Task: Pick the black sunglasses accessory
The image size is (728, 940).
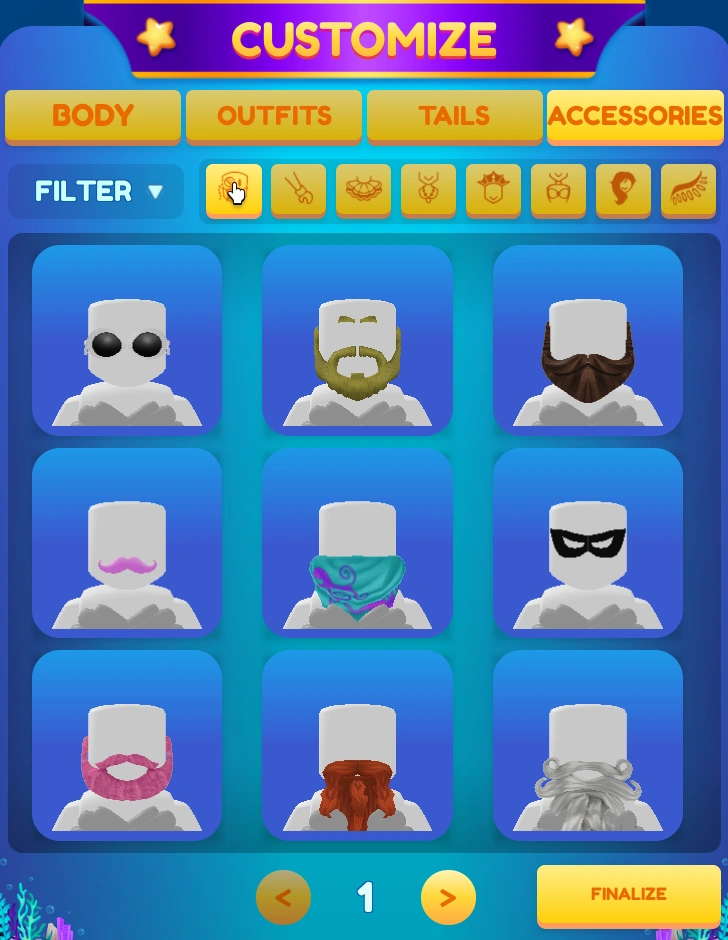Action: pos(127,340)
